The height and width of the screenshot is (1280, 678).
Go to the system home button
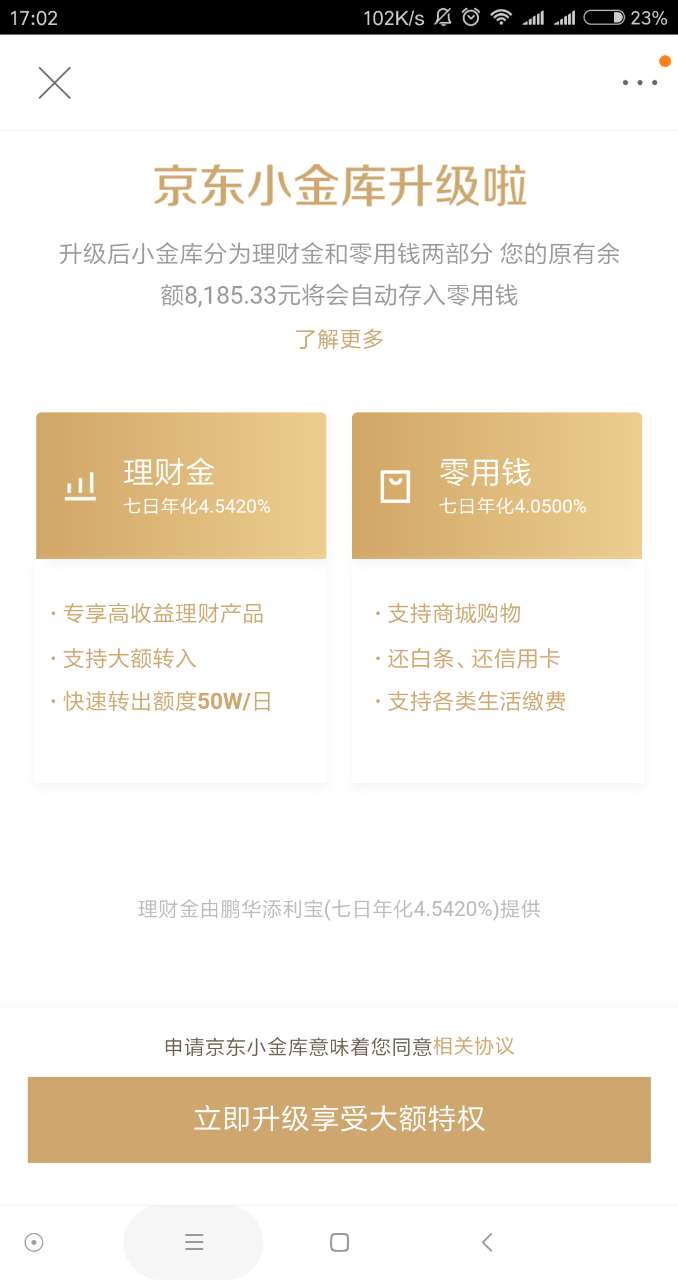coord(339,1242)
